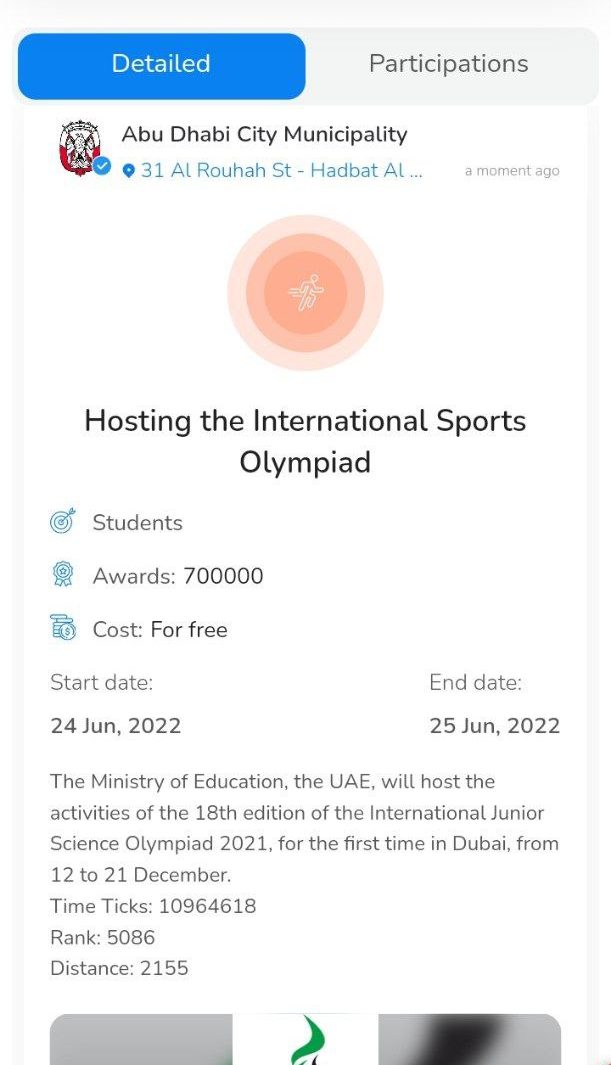Switch to the Participations tab
The image size is (611, 1065).
pyautogui.click(x=448, y=64)
